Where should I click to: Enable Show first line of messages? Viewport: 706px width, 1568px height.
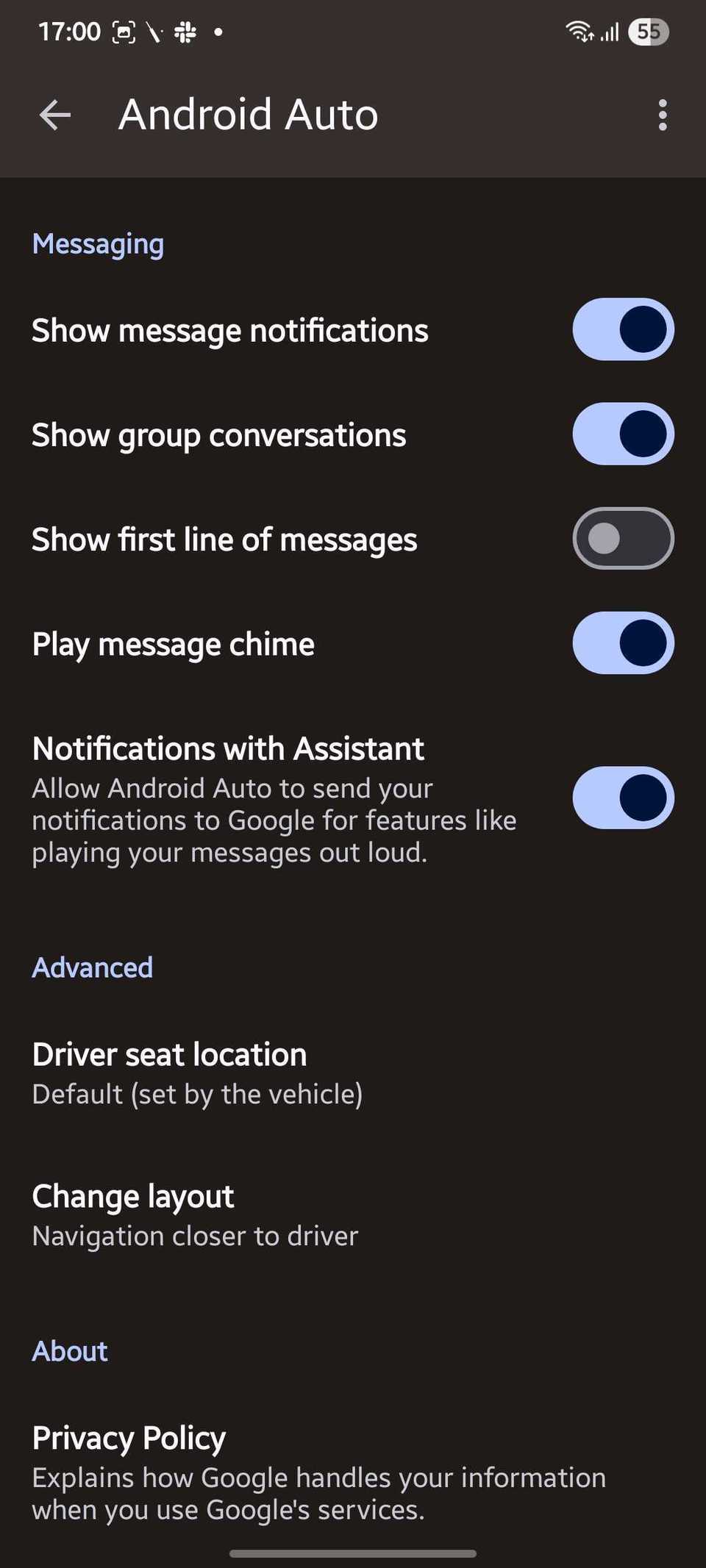pos(622,538)
